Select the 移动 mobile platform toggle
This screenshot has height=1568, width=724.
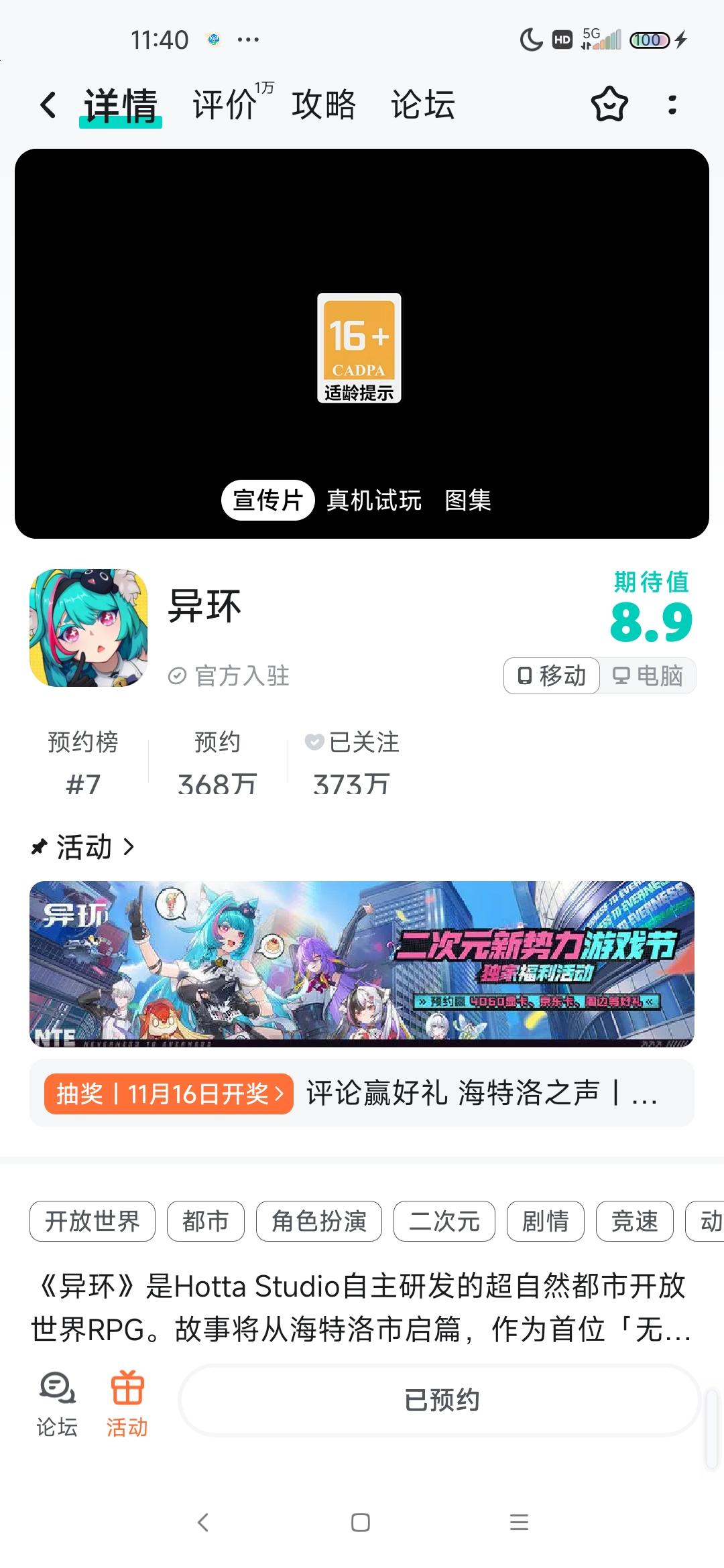tap(550, 676)
